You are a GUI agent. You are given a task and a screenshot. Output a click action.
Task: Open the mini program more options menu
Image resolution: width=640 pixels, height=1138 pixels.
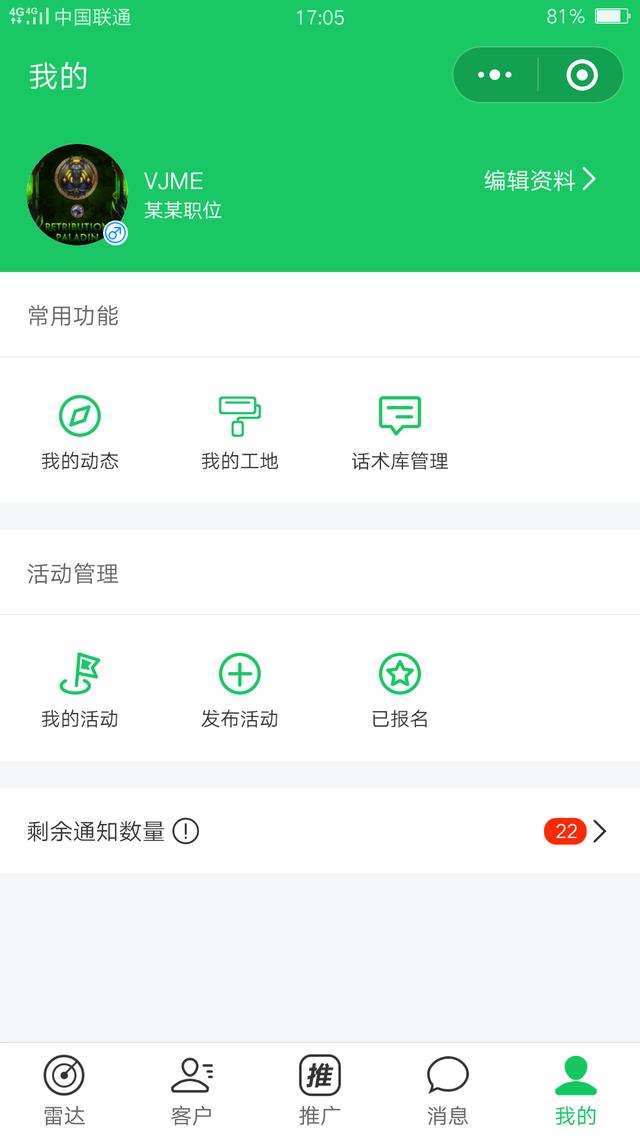coord(495,75)
